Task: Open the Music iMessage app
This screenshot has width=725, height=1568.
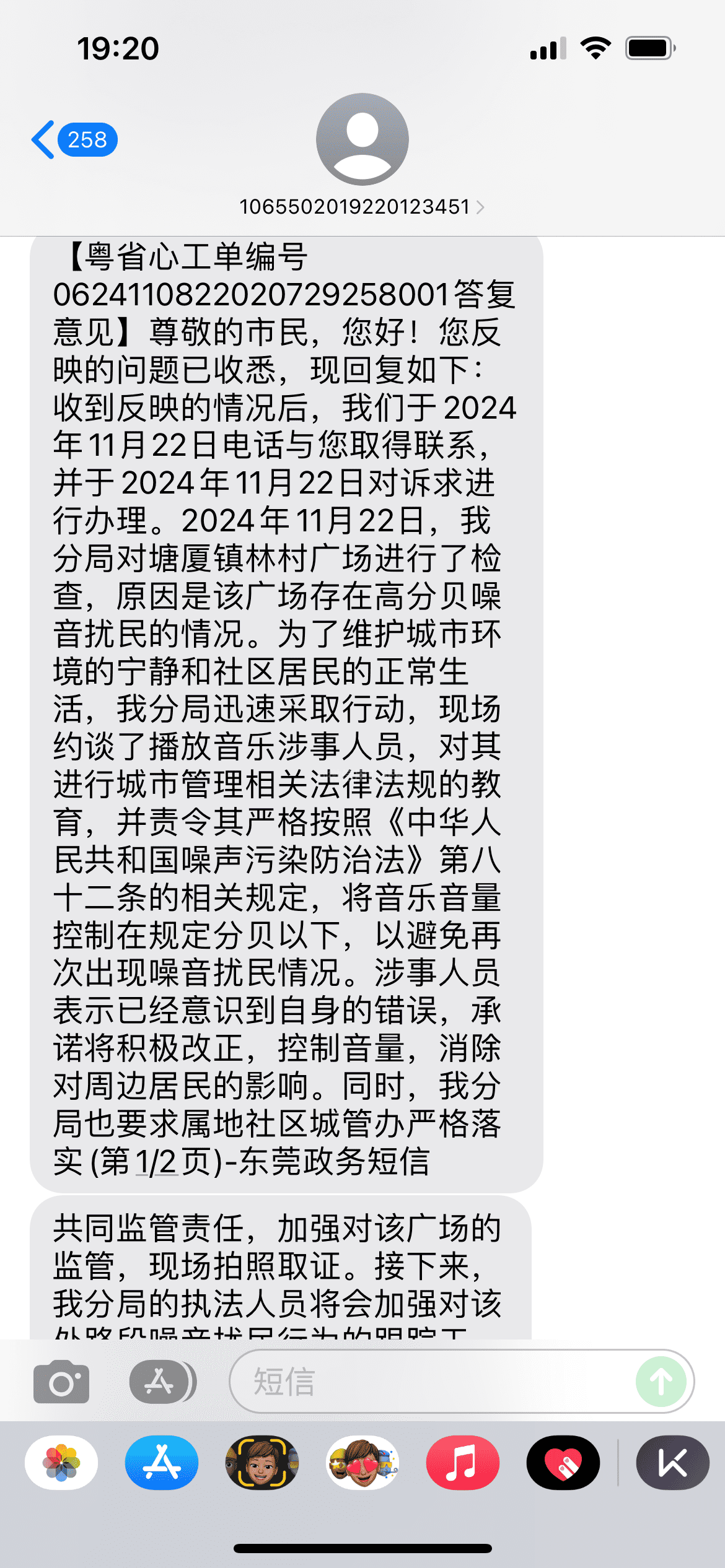Action: pos(463,1463)
